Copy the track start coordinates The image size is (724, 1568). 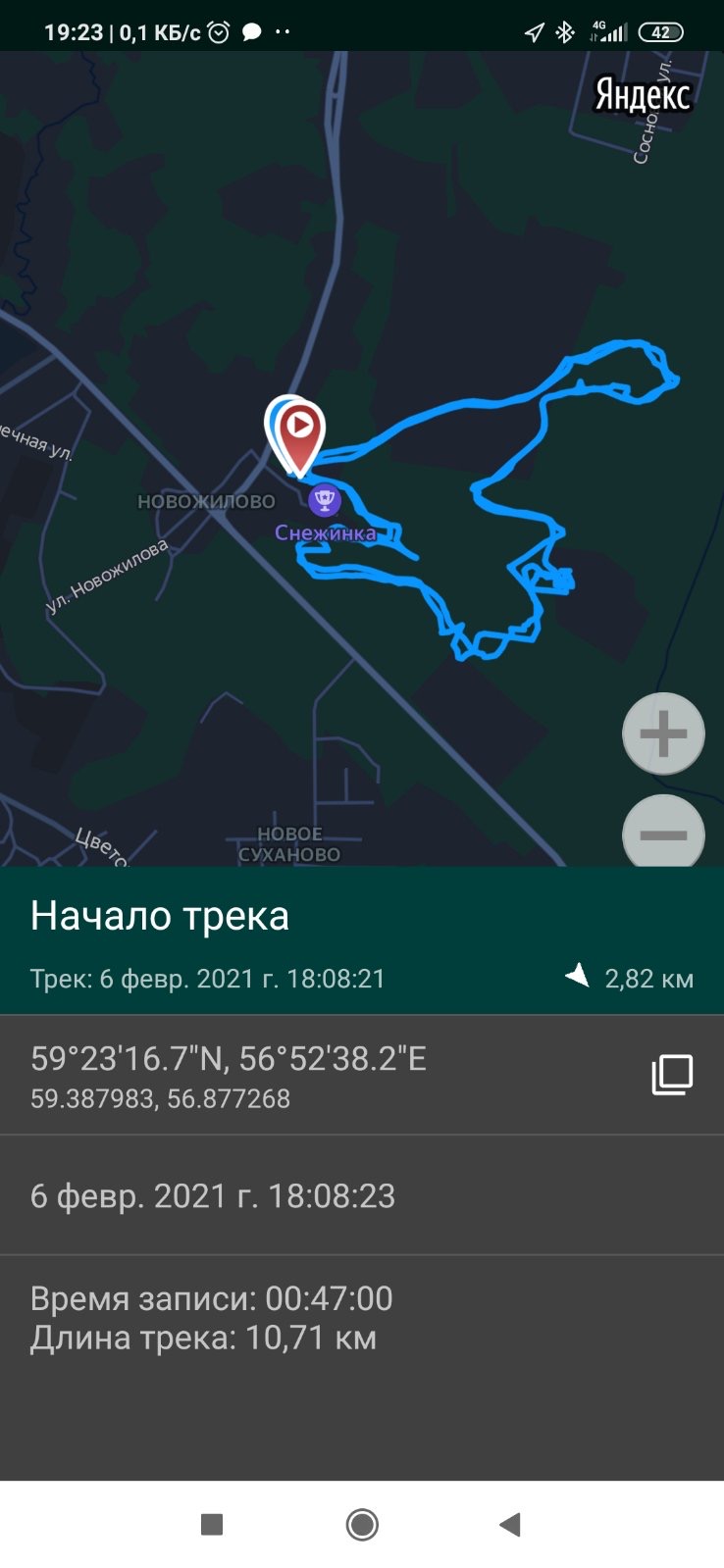[672, 1075]
